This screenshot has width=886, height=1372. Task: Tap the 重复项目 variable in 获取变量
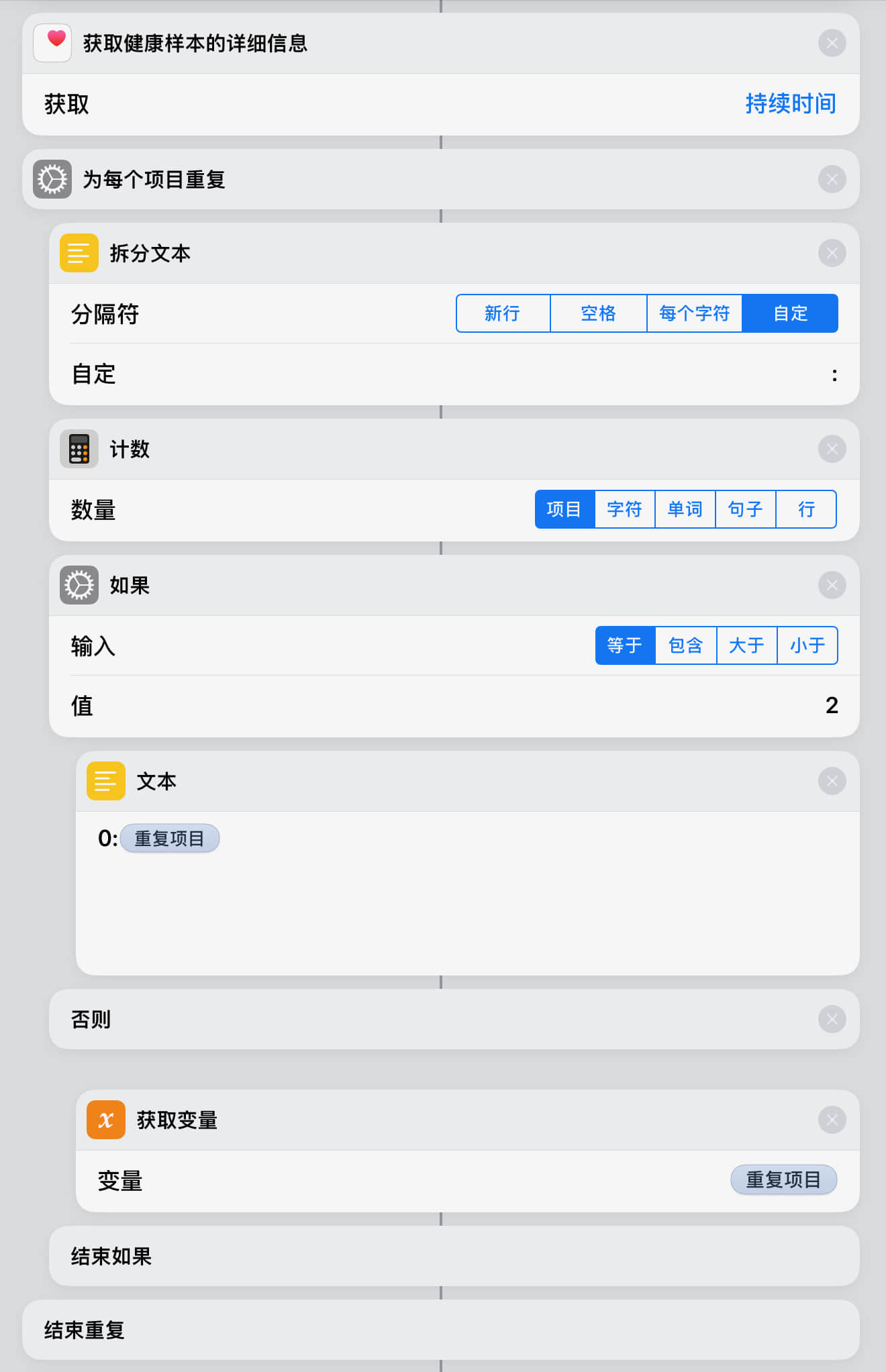coord(783,1179)
